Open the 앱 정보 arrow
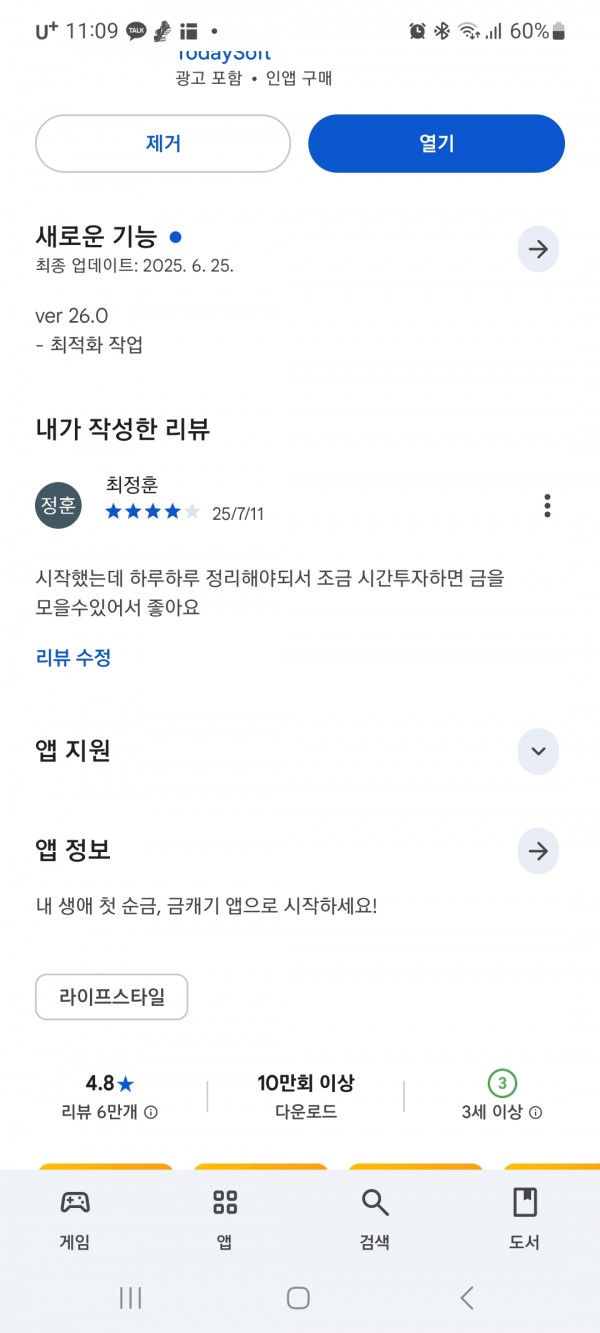 click(x=538, y=851)
